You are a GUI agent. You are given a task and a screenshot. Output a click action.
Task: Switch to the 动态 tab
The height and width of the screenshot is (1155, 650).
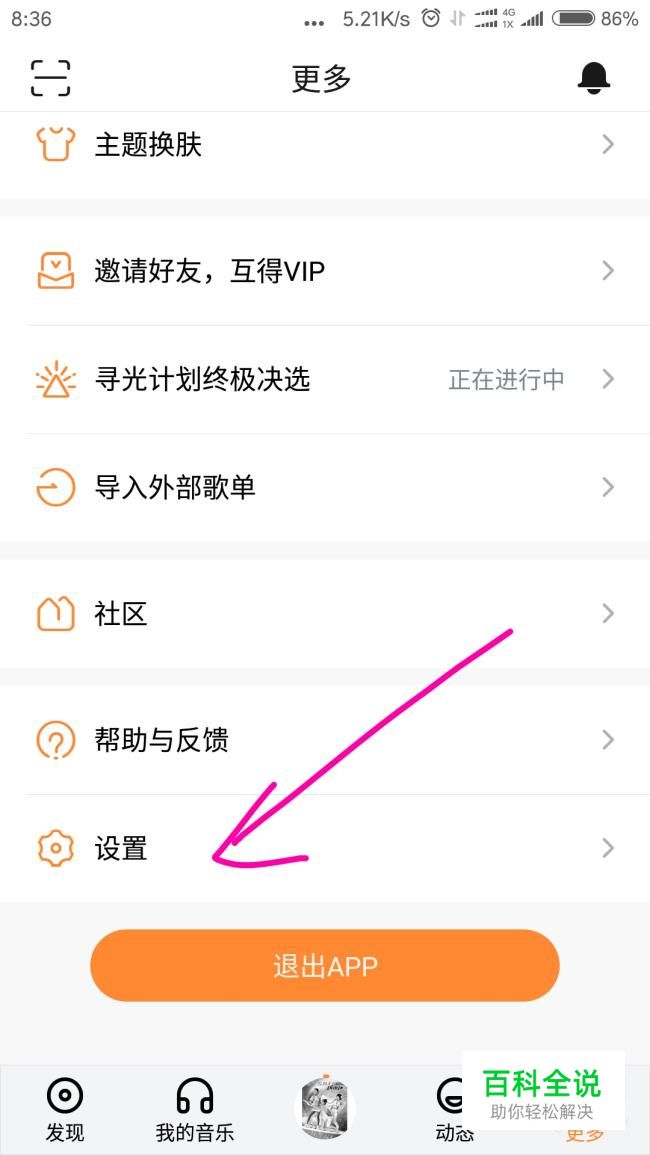454,1110
